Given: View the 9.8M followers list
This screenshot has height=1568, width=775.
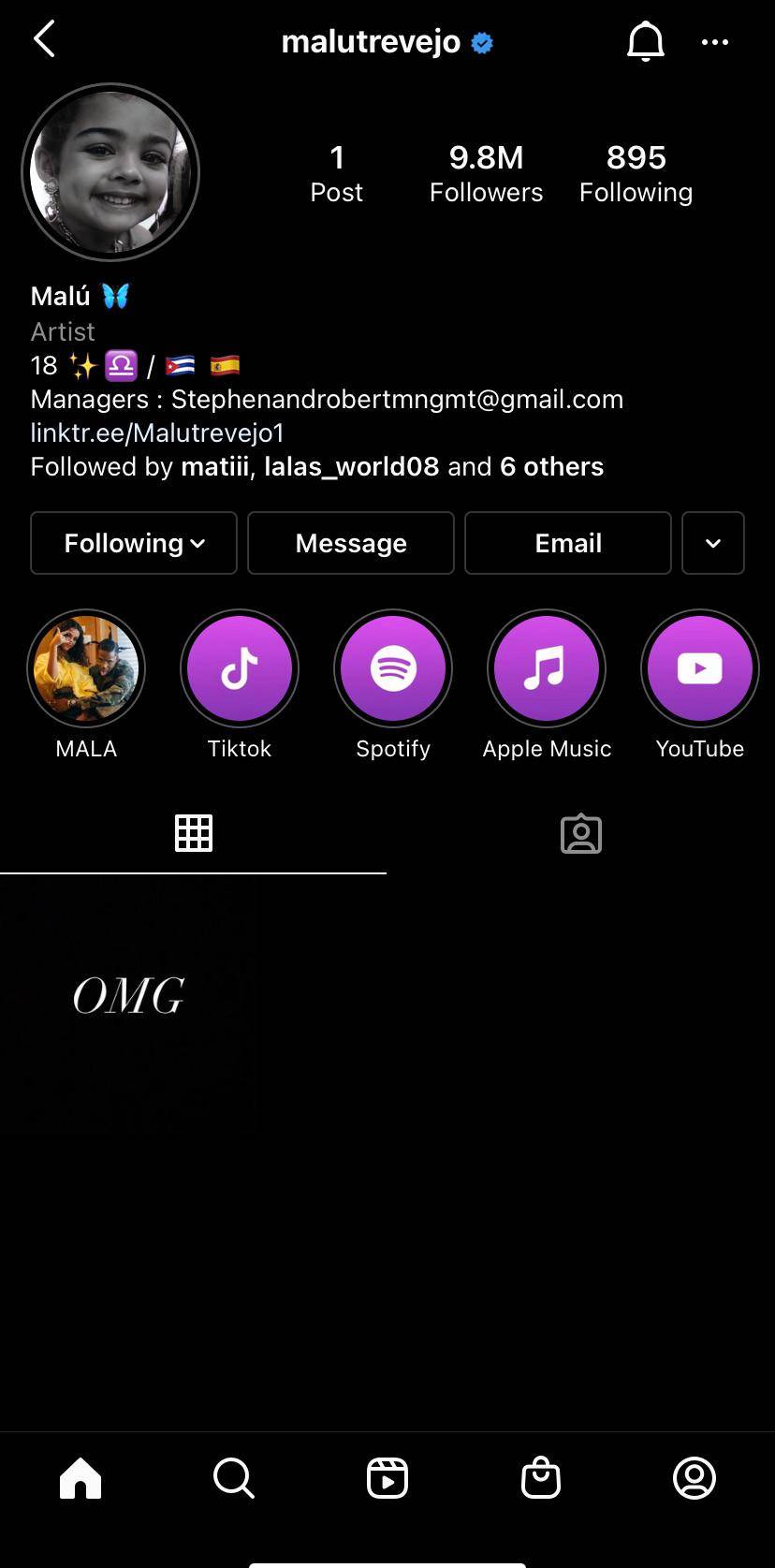Looking at the screenshot, I should [486, 173].
